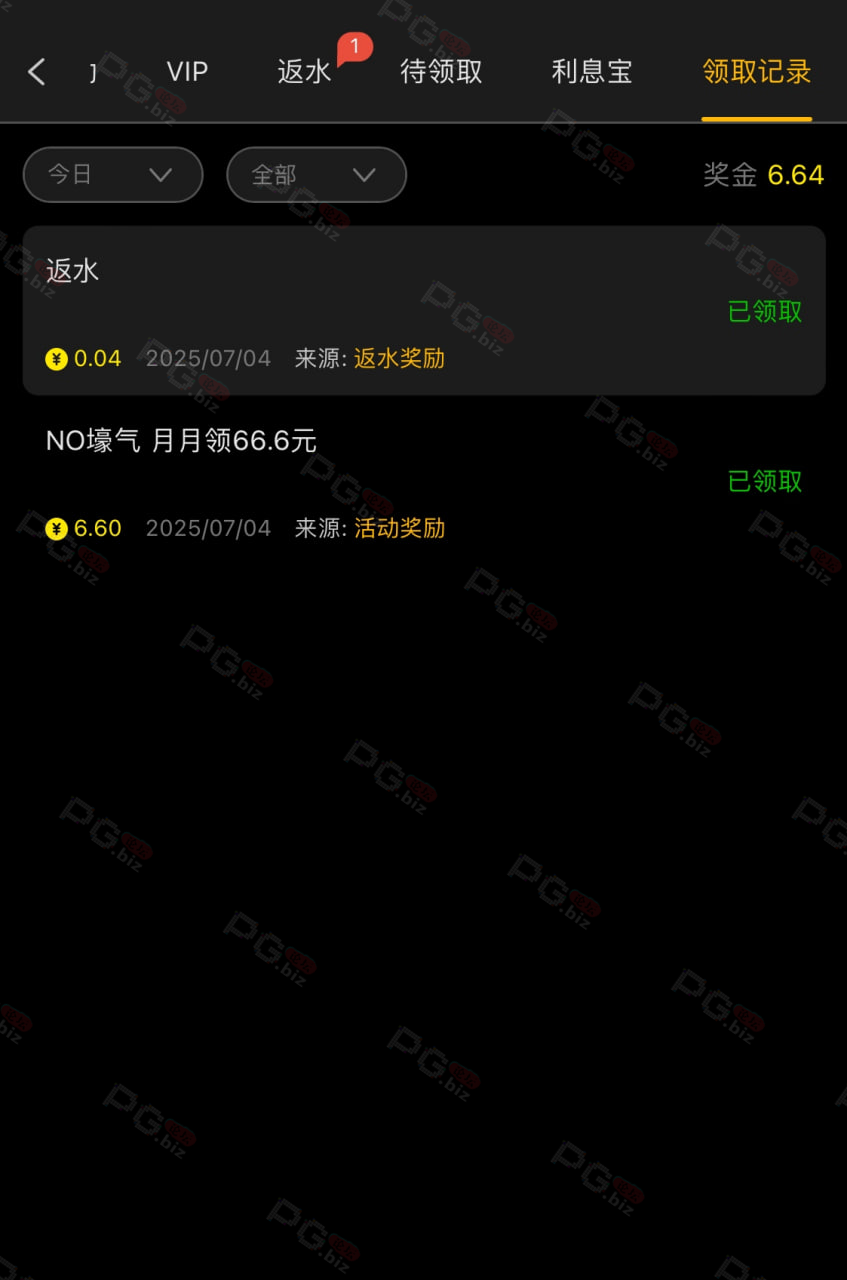Open the NO壕气 月月领66.6元 record card
Screen dimensions: 847x1280
[423, 480]
